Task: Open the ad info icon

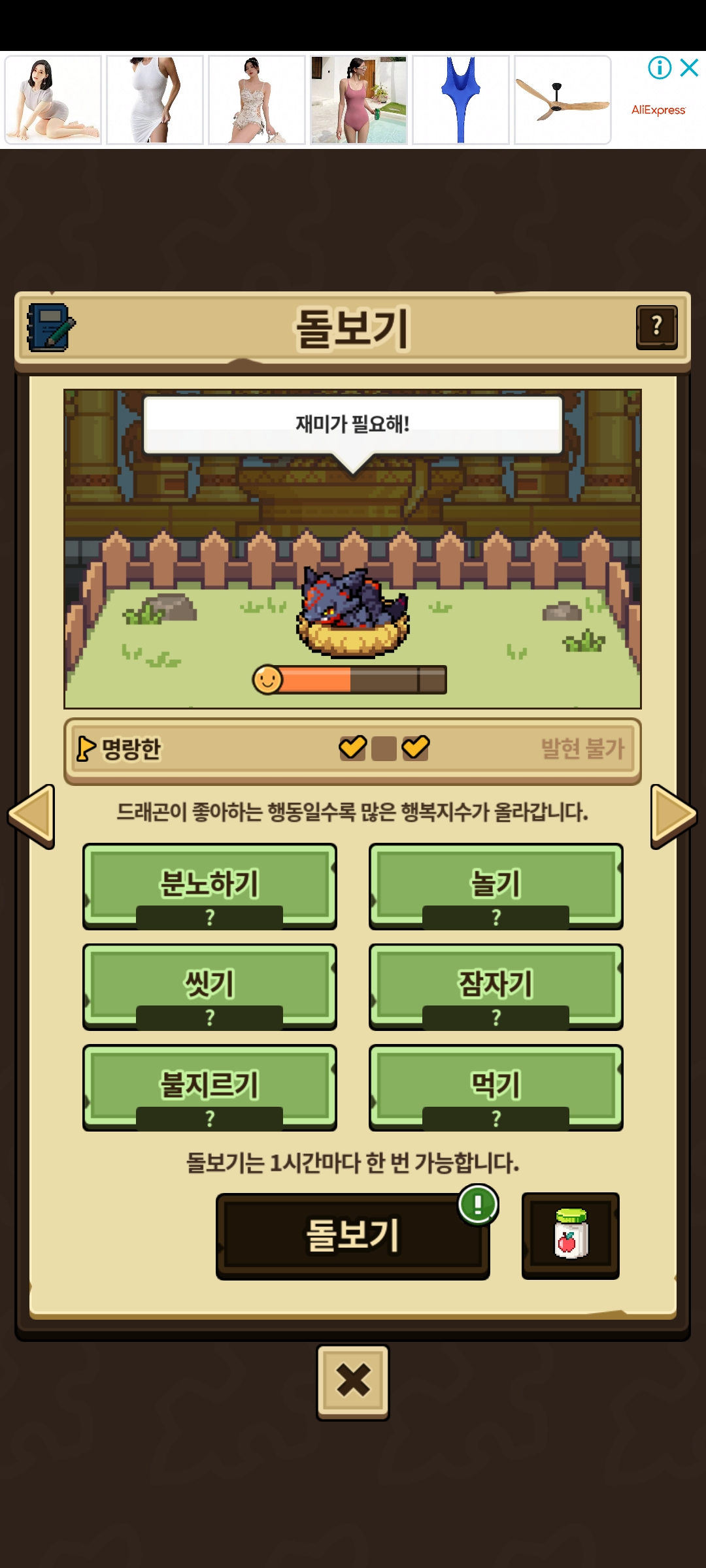Action: [660, 67]
